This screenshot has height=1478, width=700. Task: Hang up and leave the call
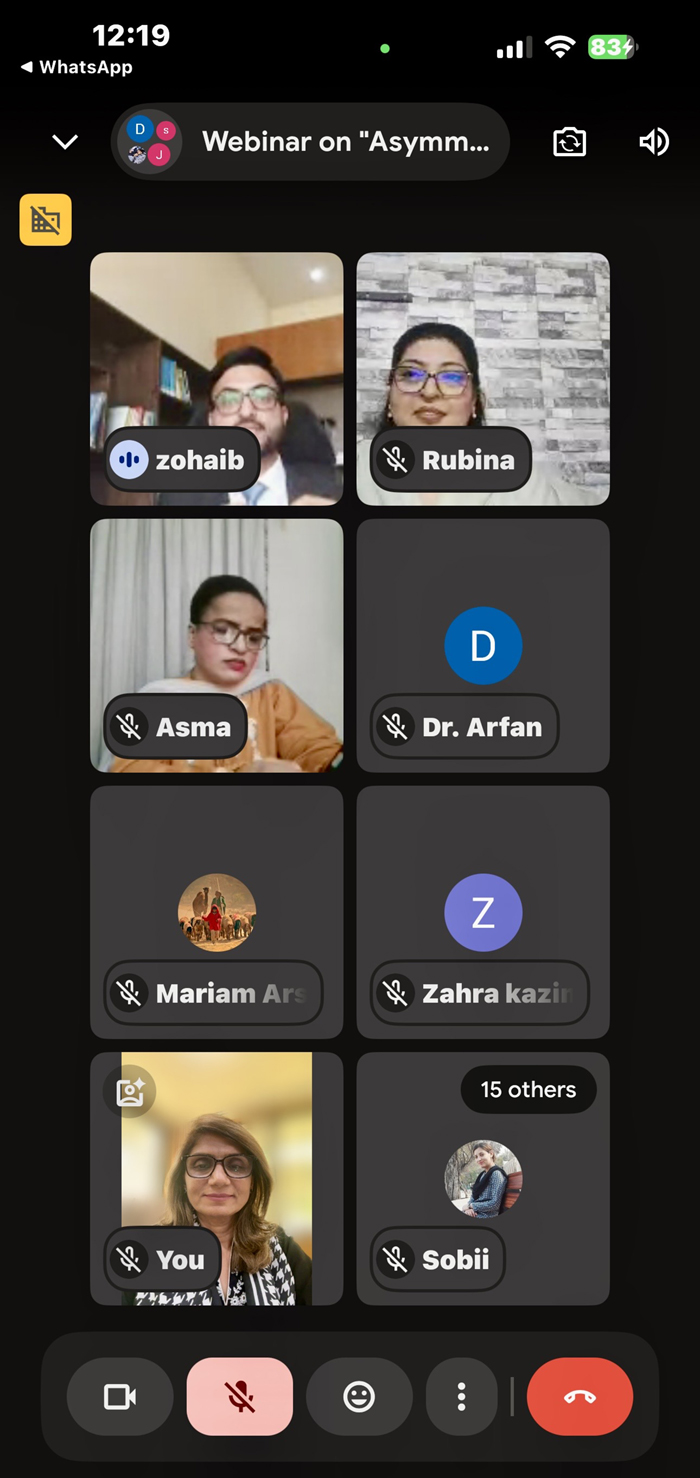click(x=580, y=1397)
